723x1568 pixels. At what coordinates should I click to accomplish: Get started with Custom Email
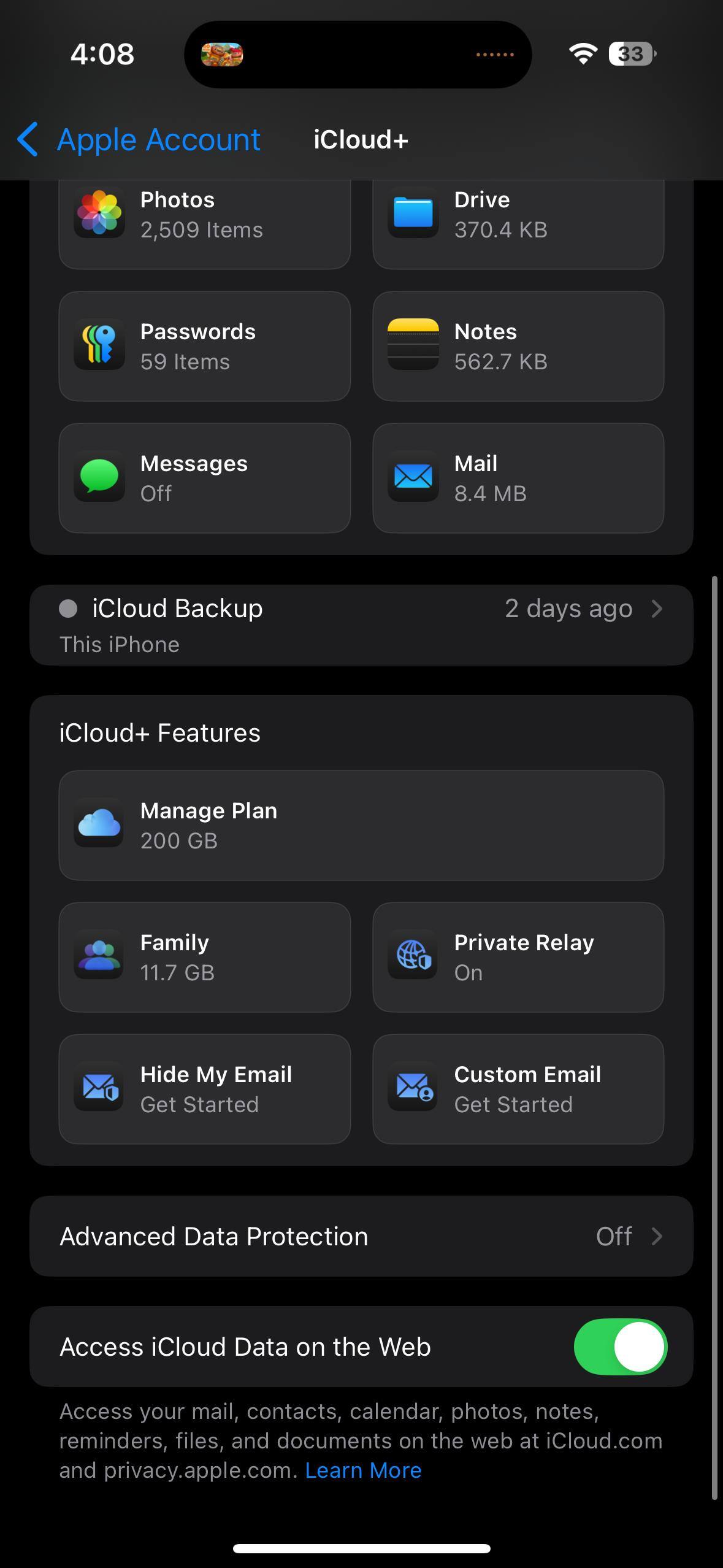click(x=518, y=1090)
